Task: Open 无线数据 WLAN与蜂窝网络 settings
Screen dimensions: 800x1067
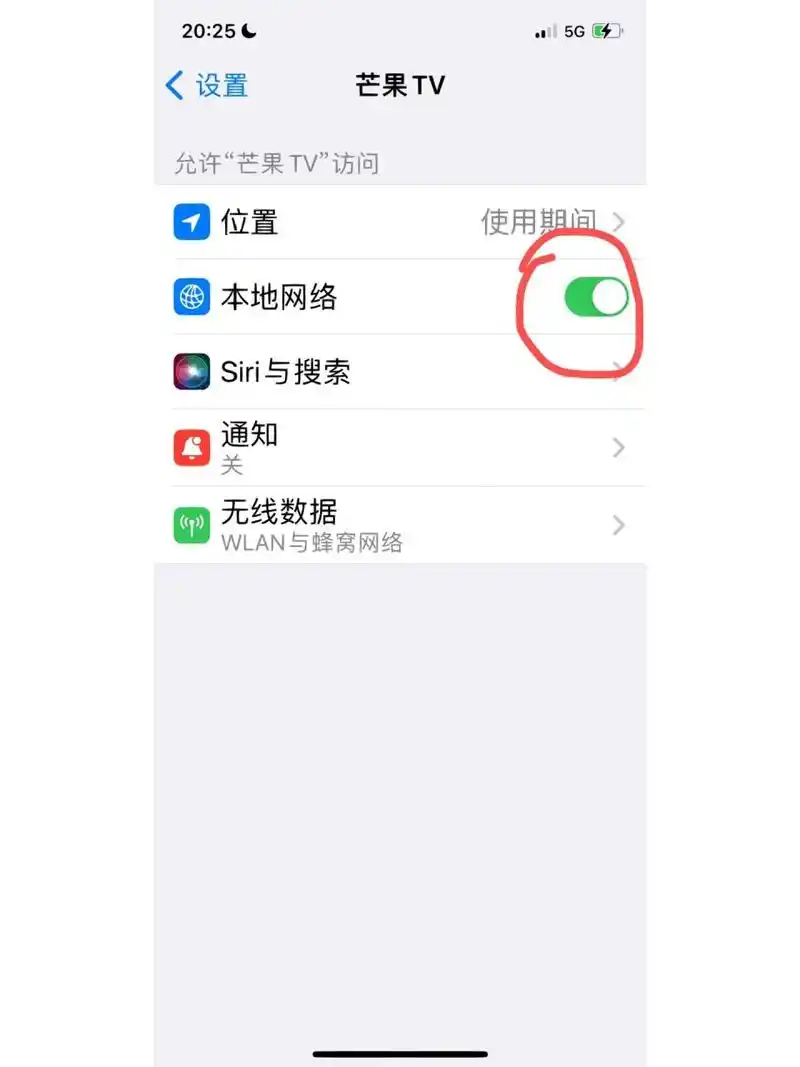Action: click(400, 524)
